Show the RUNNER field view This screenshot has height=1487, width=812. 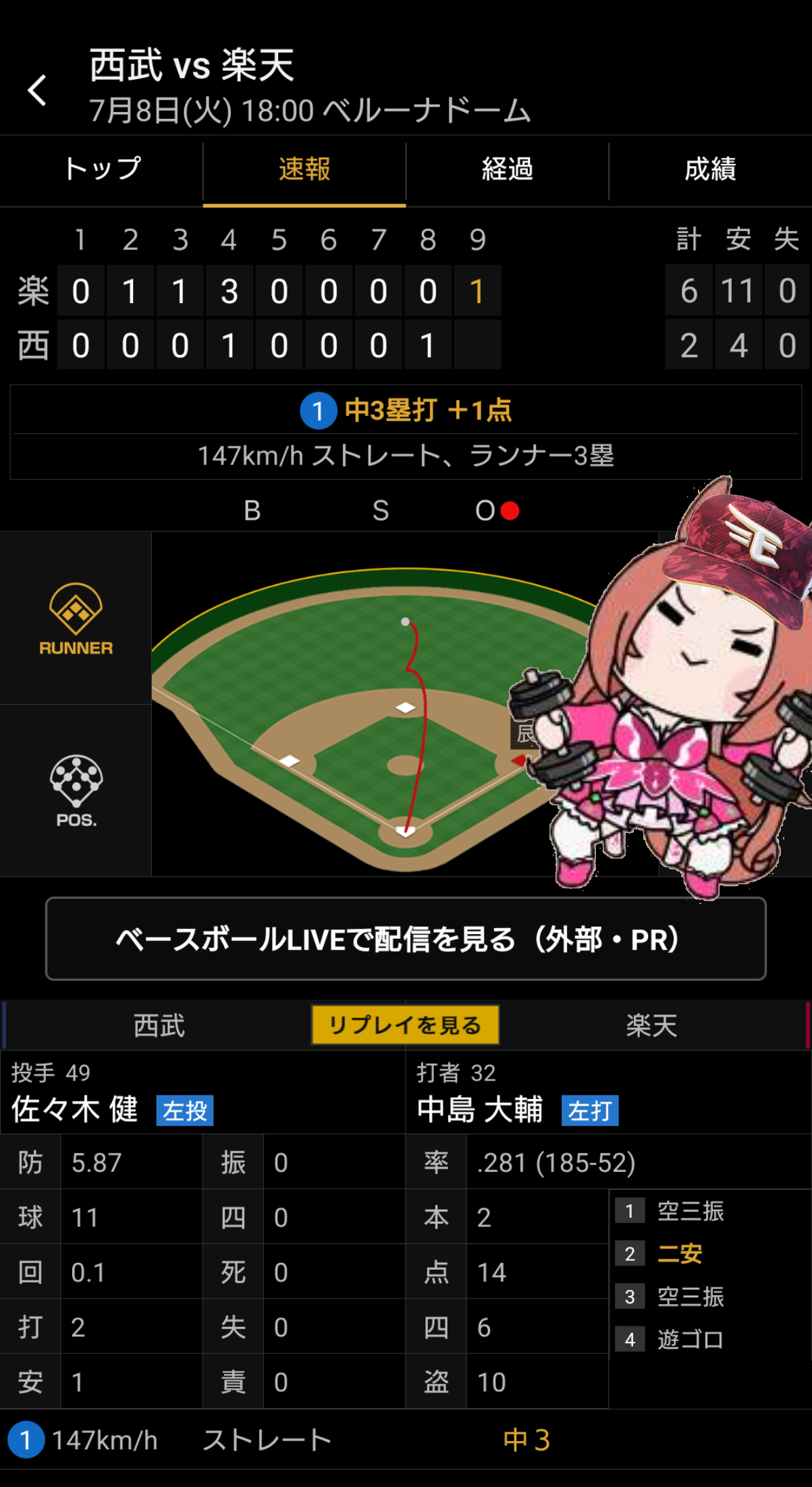pos(76,618)
